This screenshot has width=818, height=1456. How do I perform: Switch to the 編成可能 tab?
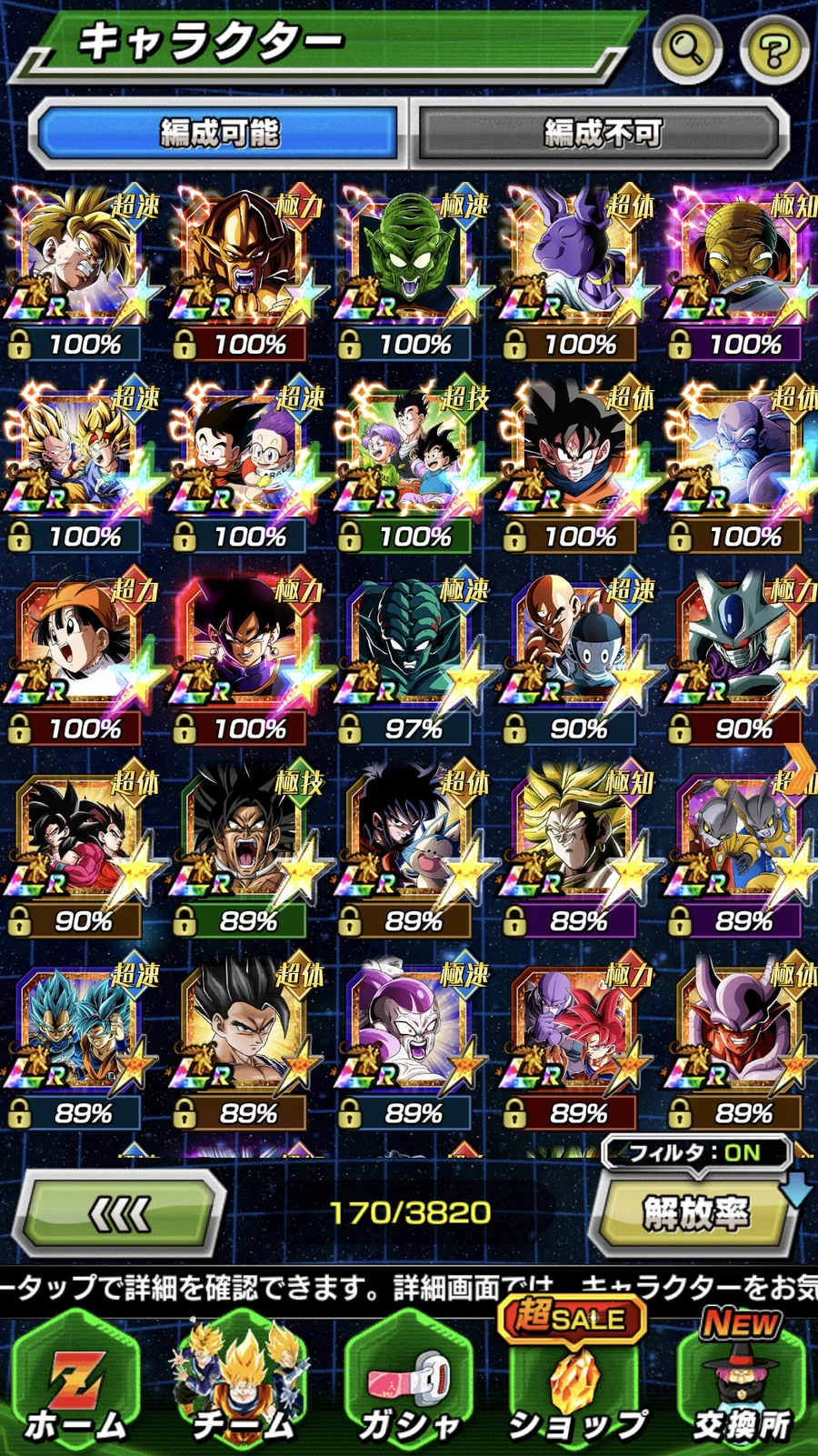(219, 133)
